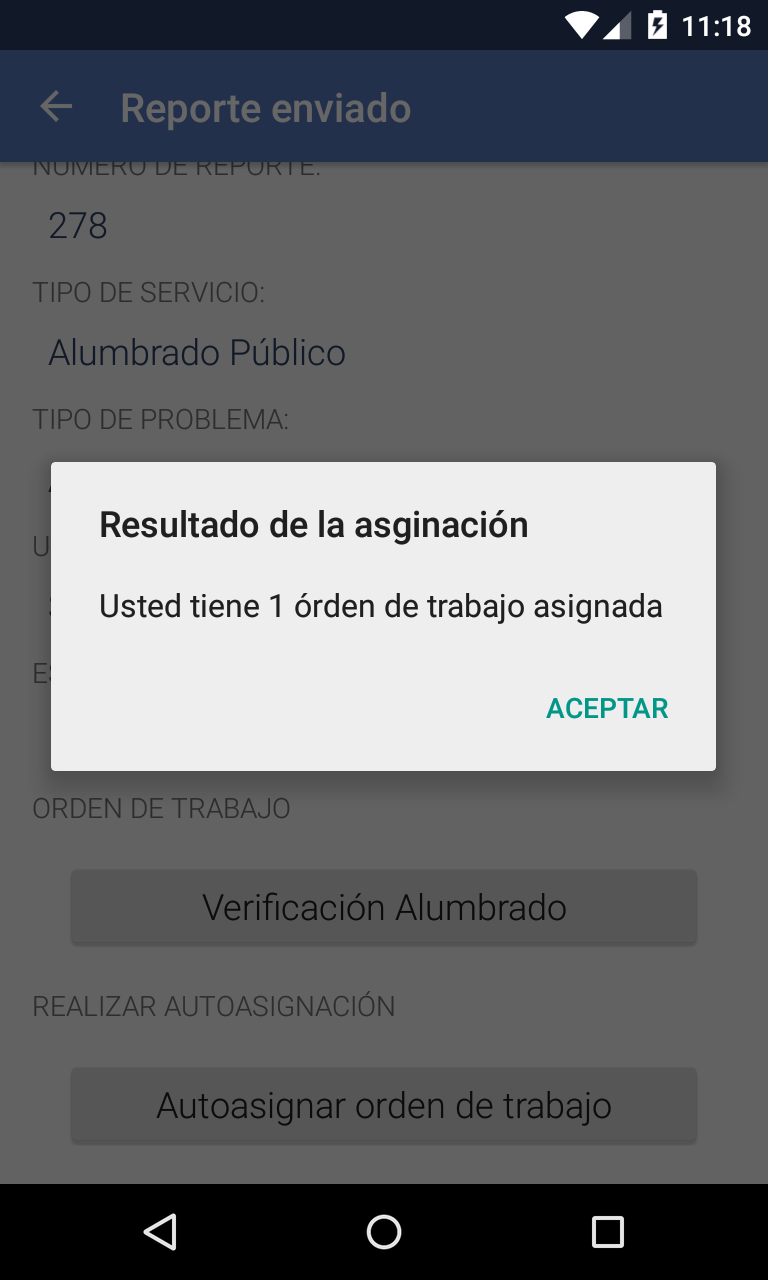Viewport: 768px width, 1280px height.
Task: Go back with the app bar arrow
Action: coord(56,107)
